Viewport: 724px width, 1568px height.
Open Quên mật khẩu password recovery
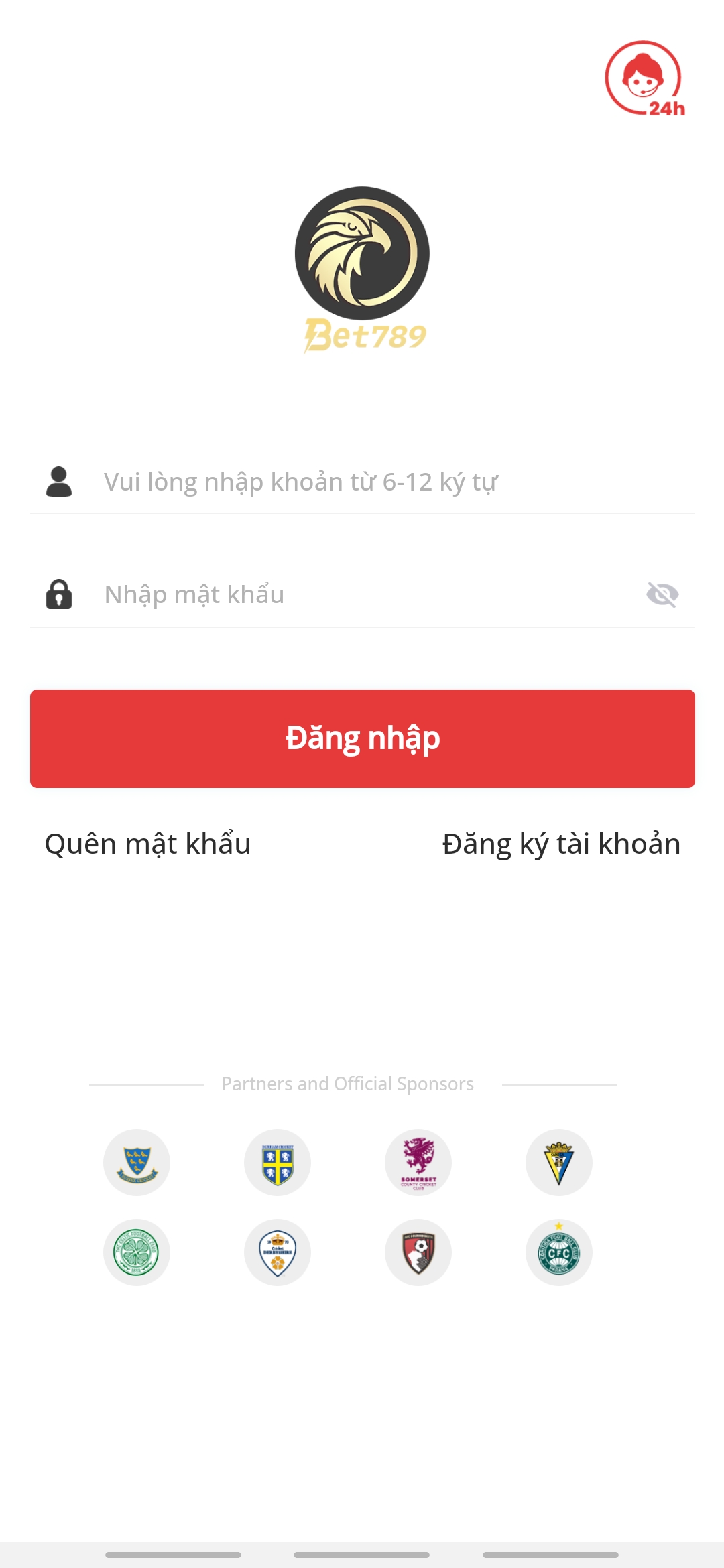click(147, 844)
